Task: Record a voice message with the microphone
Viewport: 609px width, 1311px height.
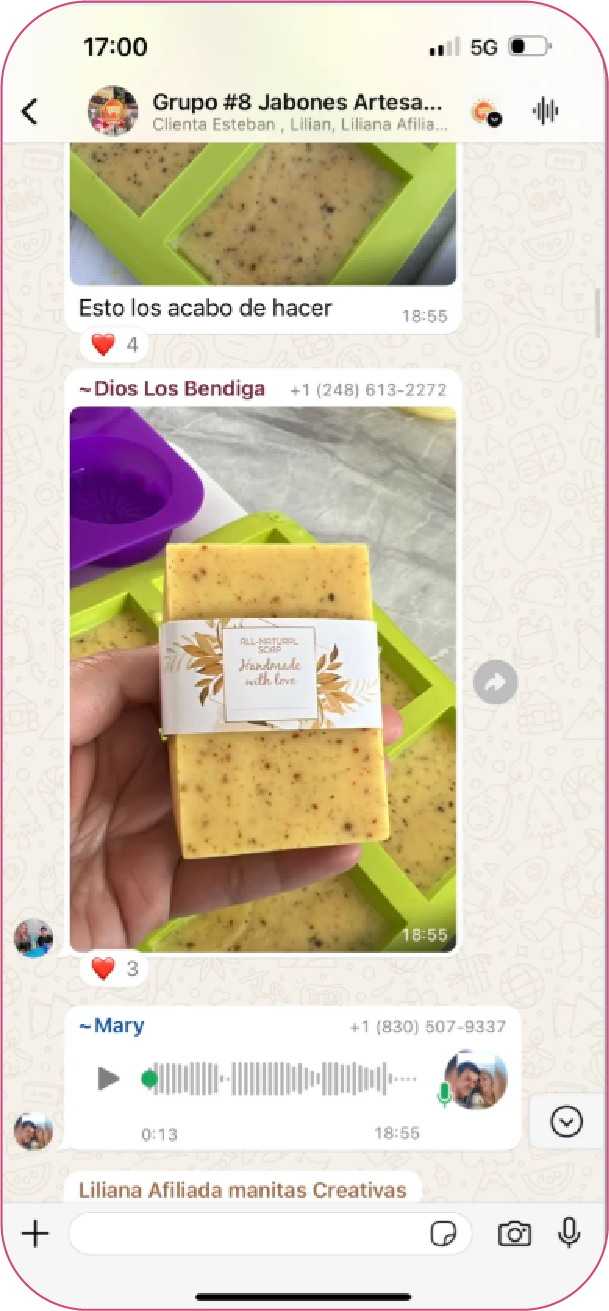Action: [x=569, y=1233]
